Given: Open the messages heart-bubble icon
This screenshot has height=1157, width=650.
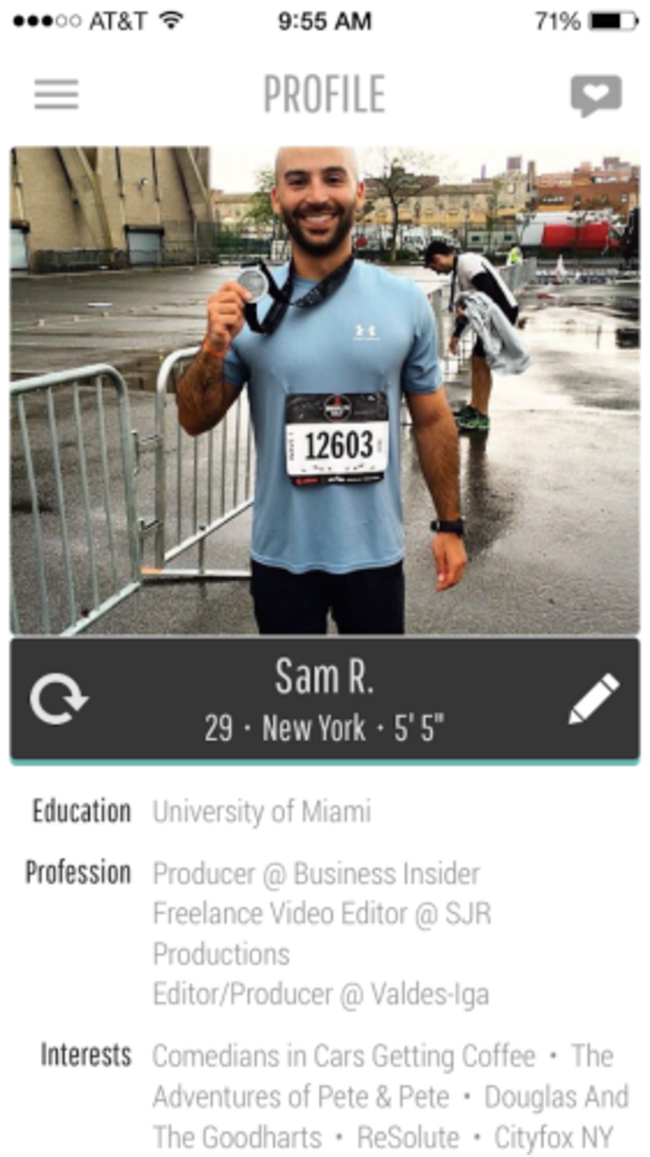Looking at the screenshot, I should pyautogui.click(x=596, y=95).
